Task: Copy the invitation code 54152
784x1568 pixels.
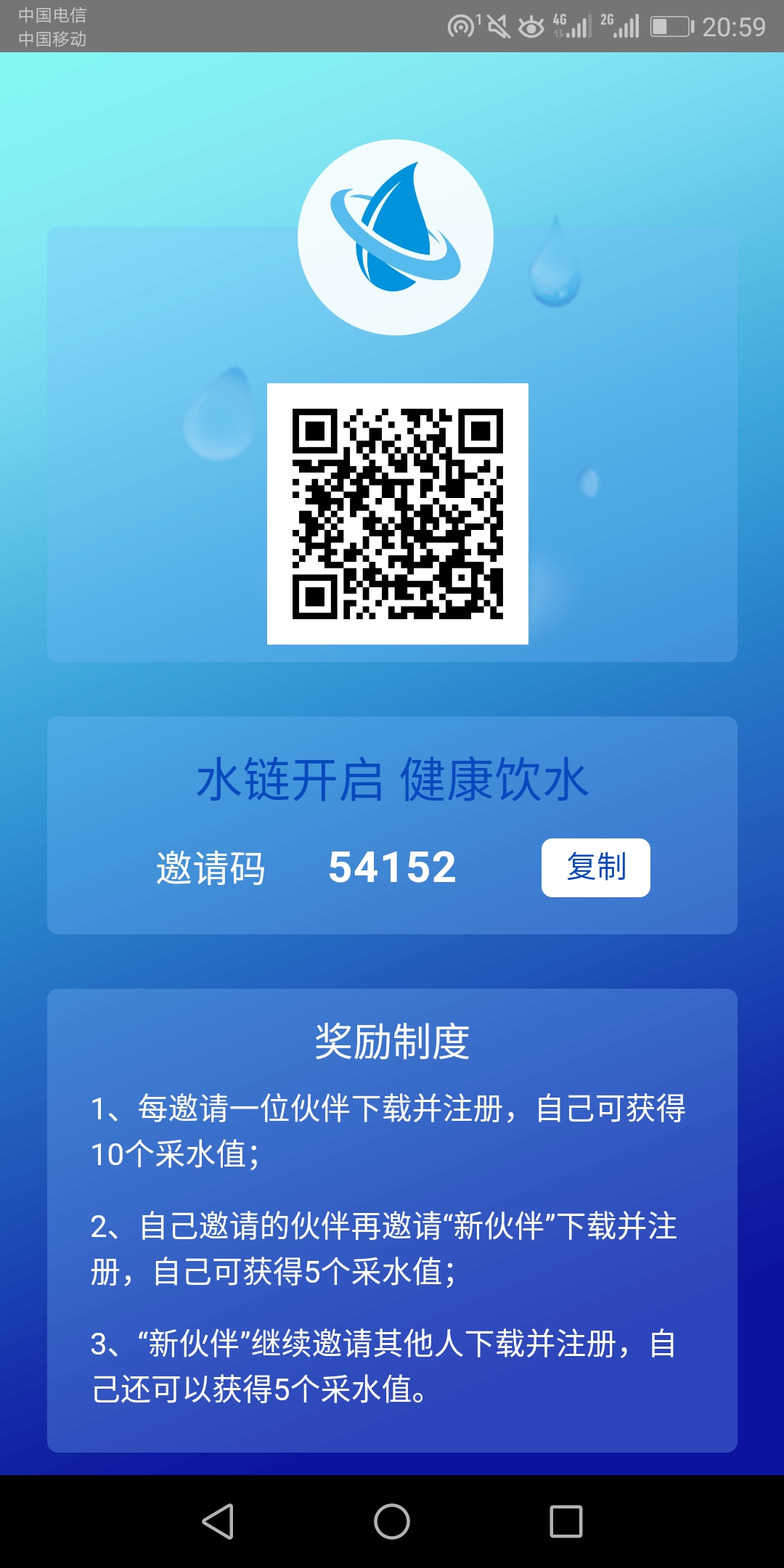Action: click(595, 867)
